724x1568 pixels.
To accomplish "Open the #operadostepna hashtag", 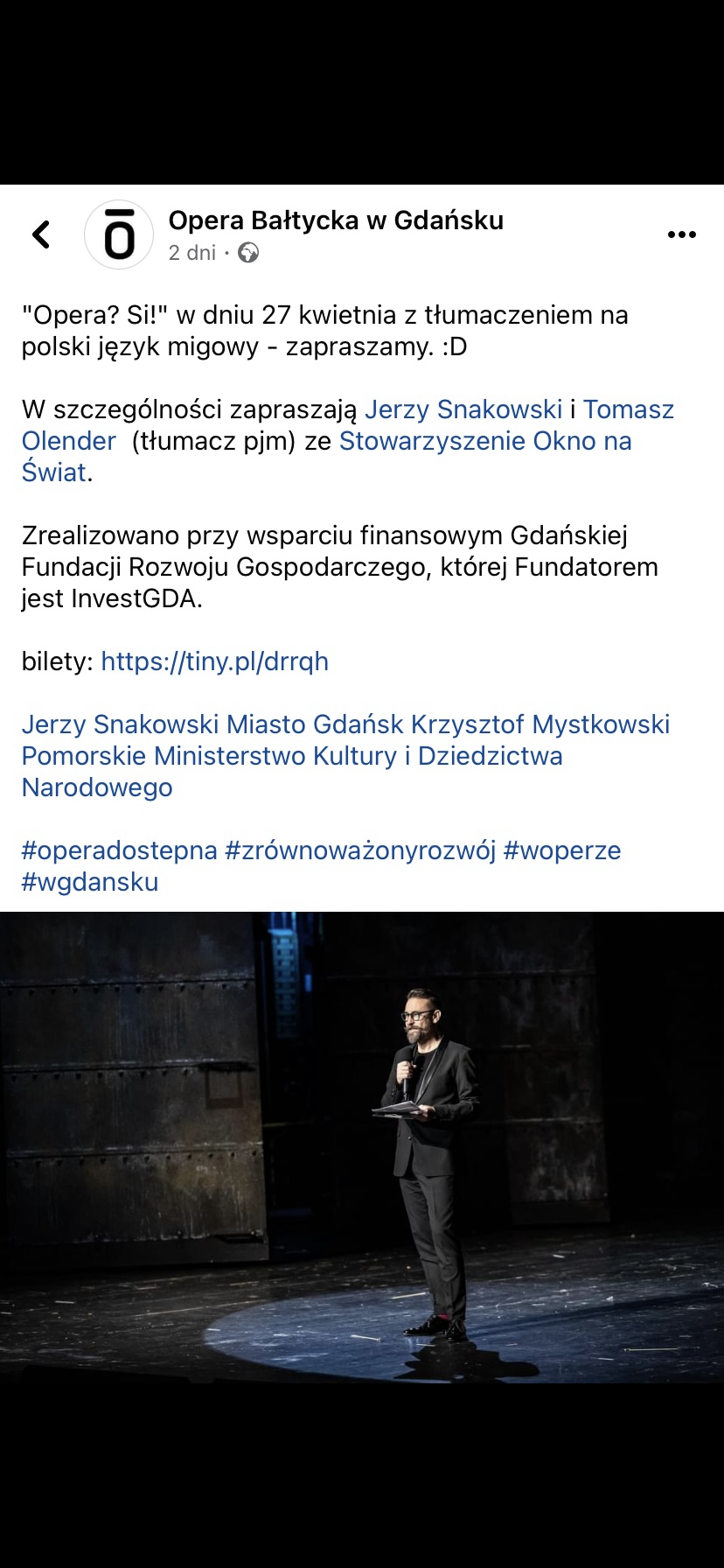I will [120, 850].
